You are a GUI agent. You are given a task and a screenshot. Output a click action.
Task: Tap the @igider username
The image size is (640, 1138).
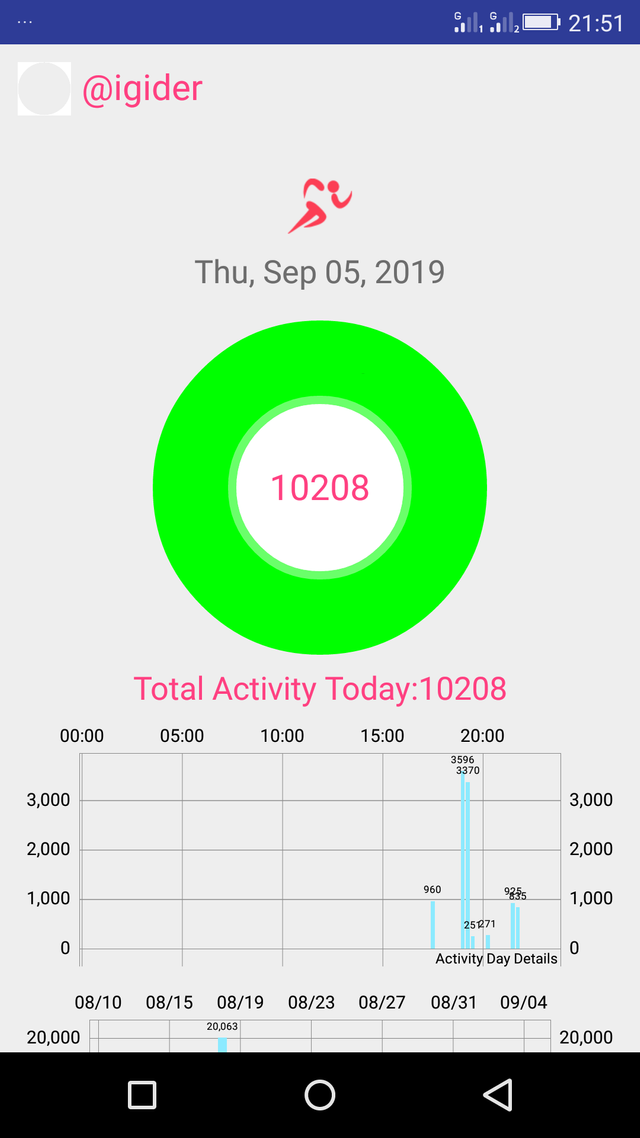142,89
